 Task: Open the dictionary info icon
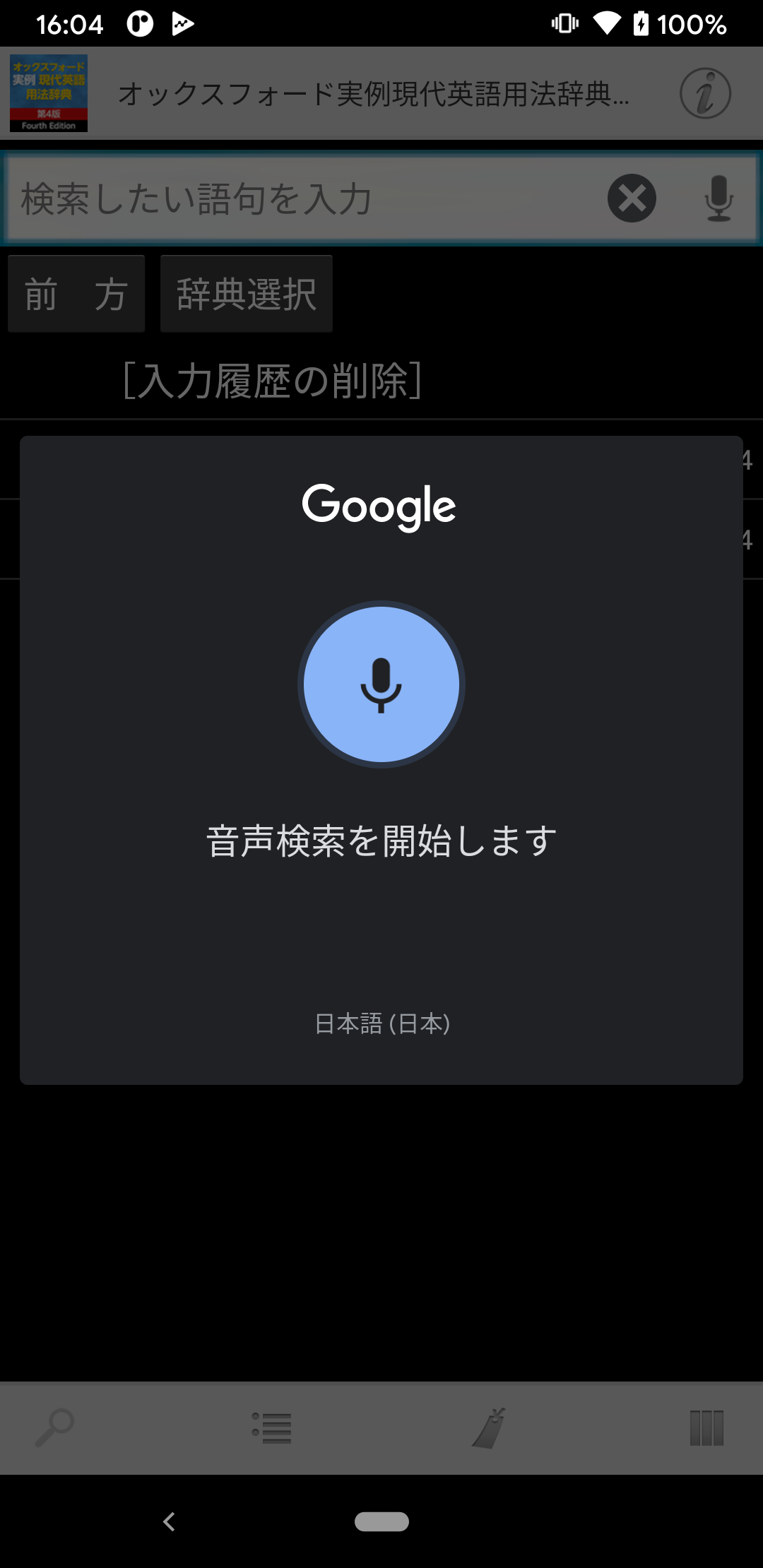pos(705,93)
